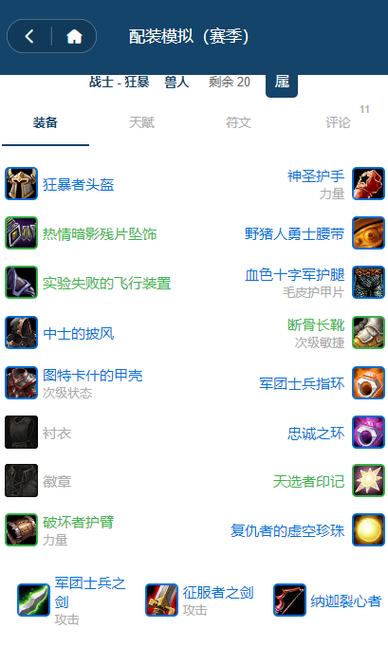
Task: Tap the 属 attributes button
Action: click(x=282, y=82)
